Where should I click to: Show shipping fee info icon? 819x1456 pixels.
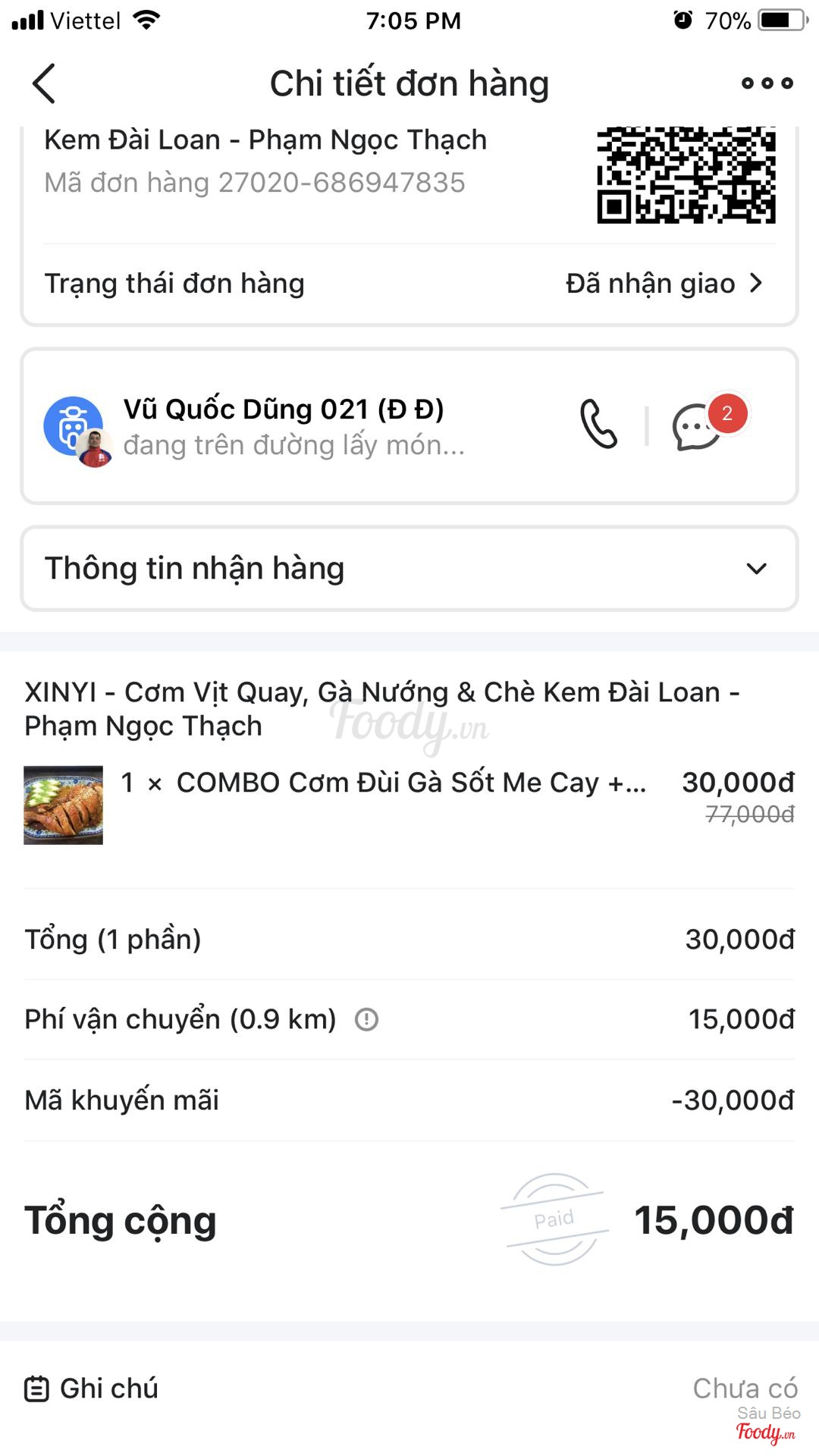366,1020
